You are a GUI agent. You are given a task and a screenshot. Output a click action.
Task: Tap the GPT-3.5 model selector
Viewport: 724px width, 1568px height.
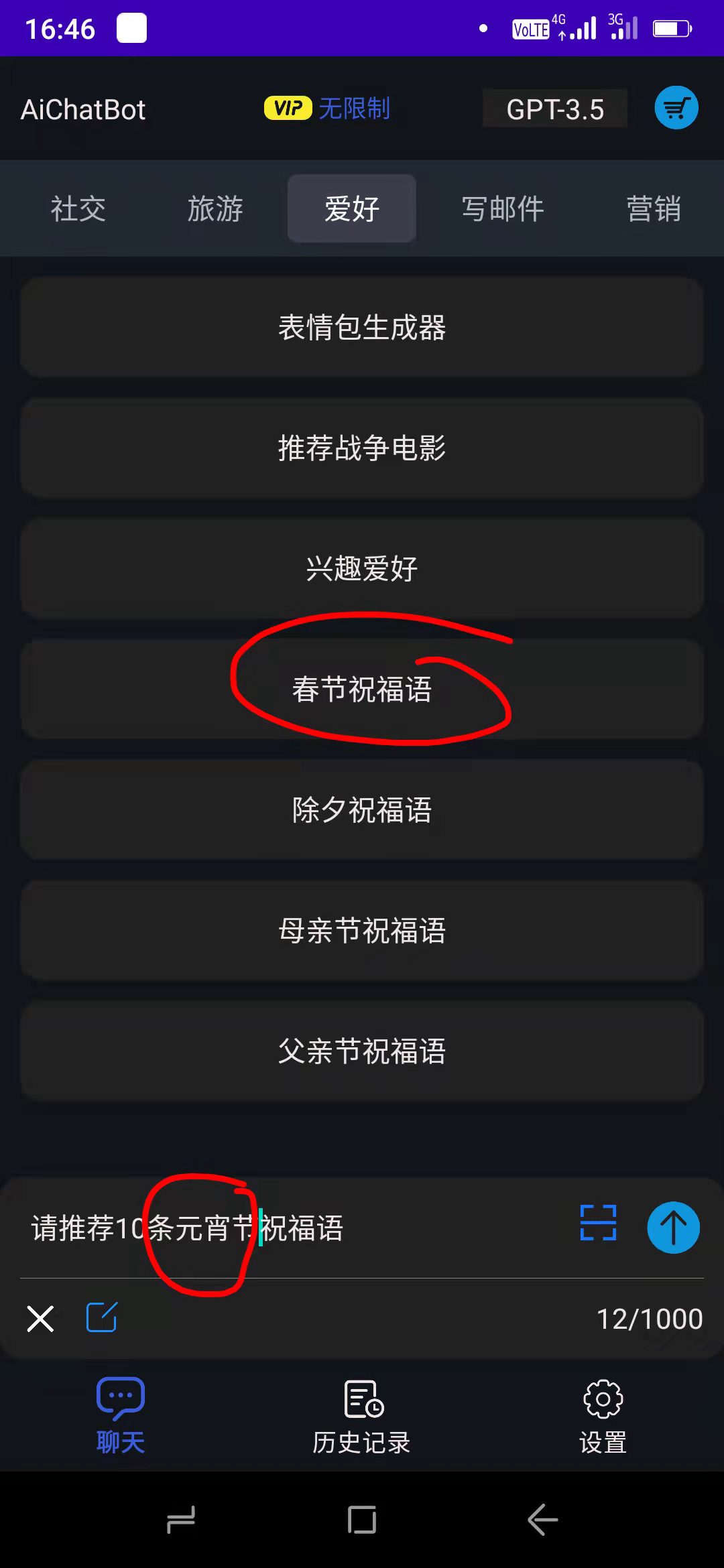pos(555,109)
